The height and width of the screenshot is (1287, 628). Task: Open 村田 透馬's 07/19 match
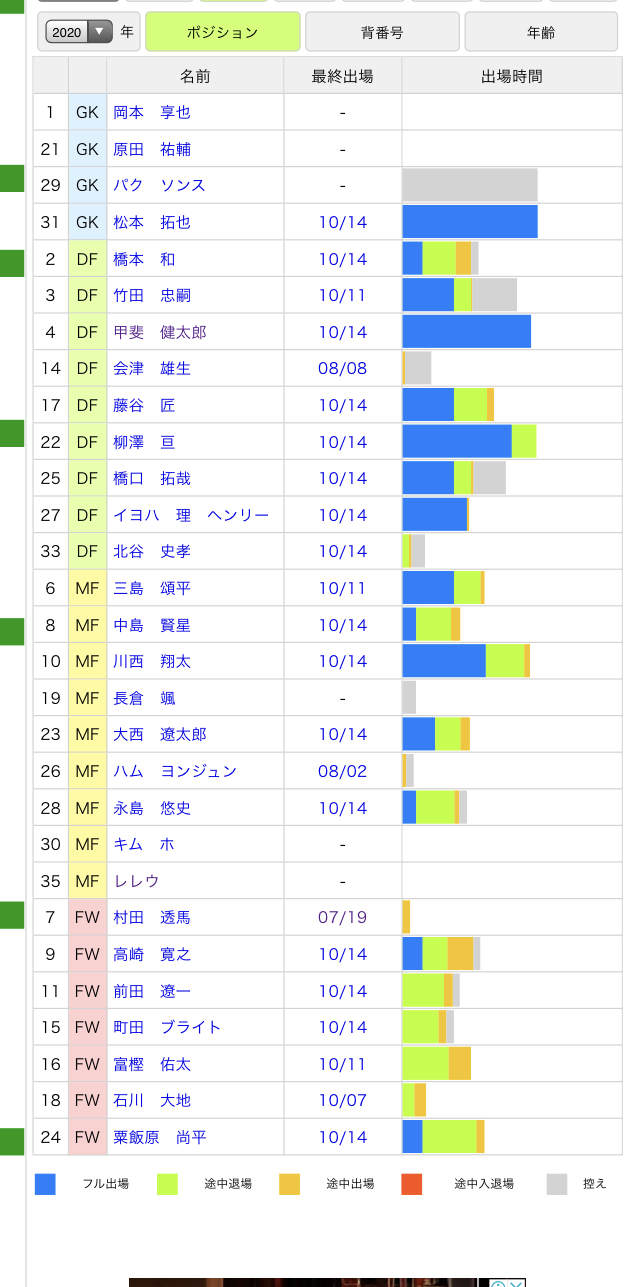click(343, 917)
